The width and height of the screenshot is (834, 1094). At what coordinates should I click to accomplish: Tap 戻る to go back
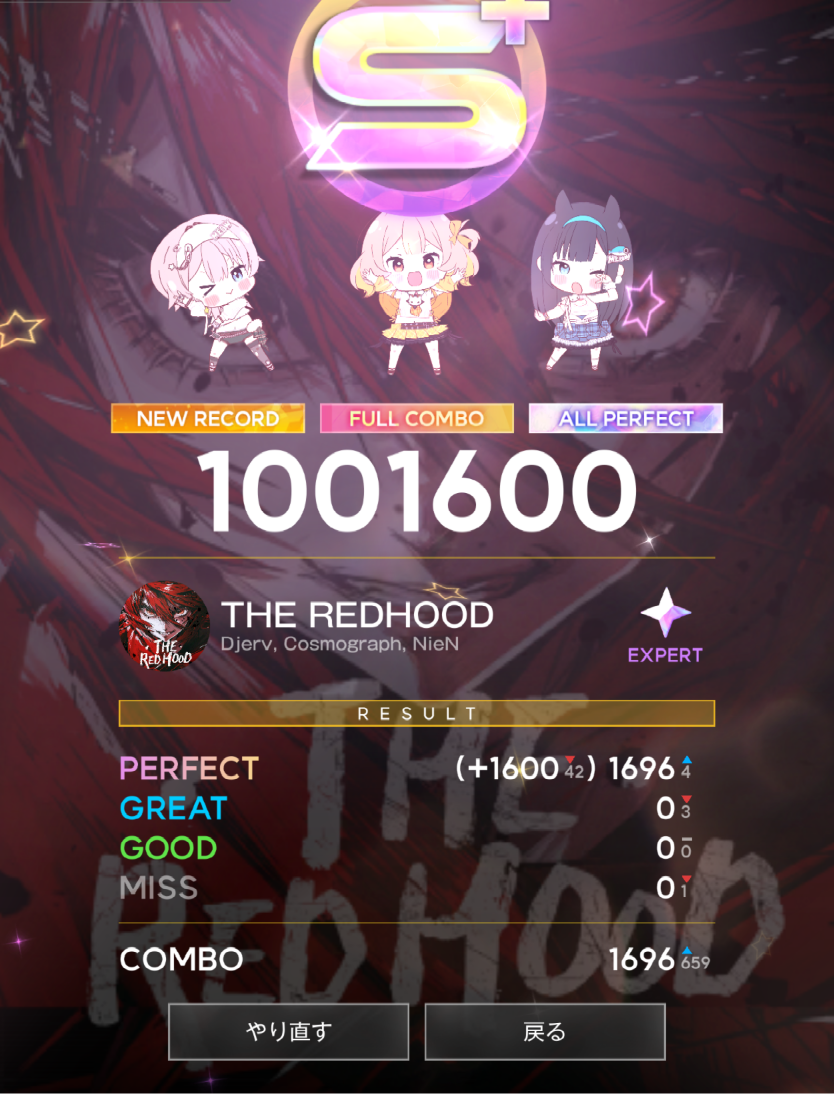click(x=545, y=1031)
